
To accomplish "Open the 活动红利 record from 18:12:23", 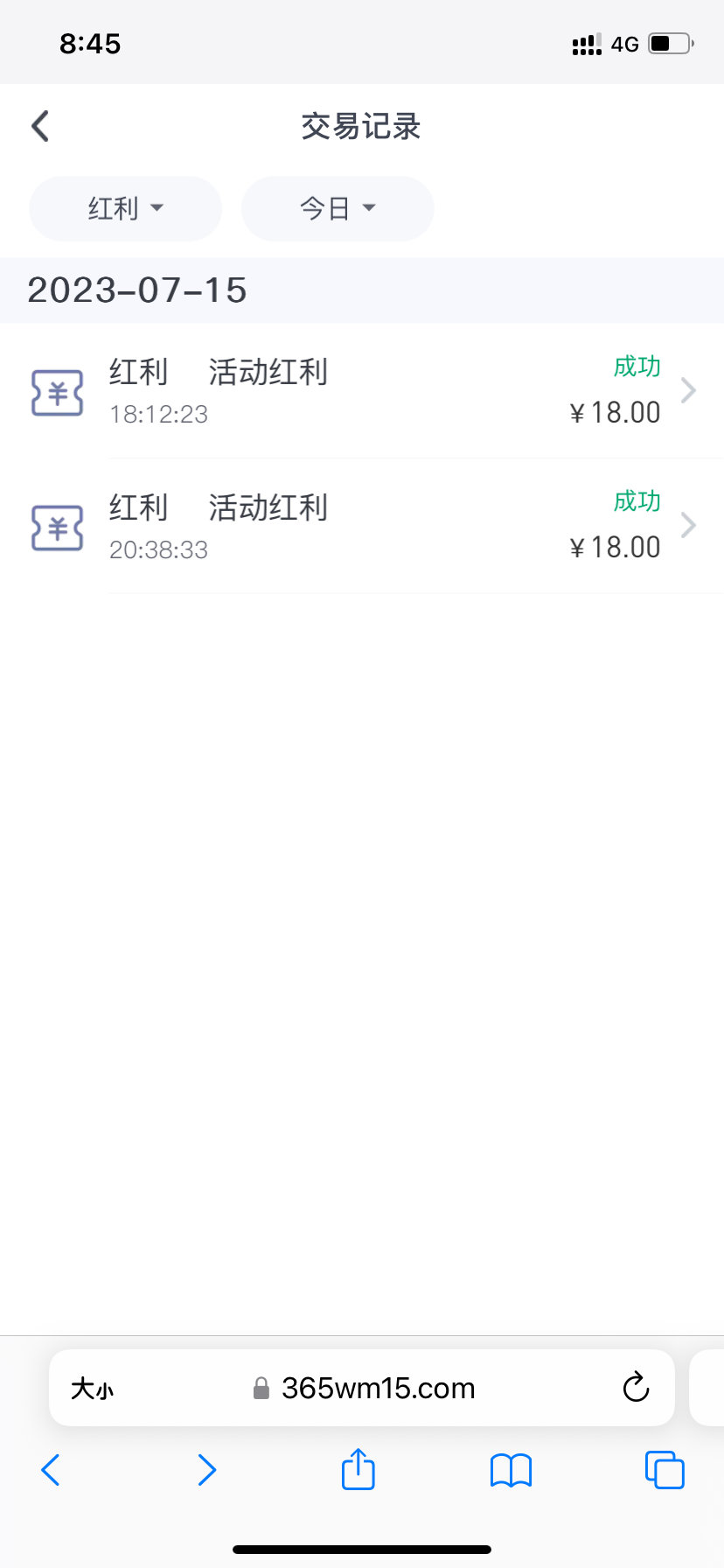I will (362, 390).
